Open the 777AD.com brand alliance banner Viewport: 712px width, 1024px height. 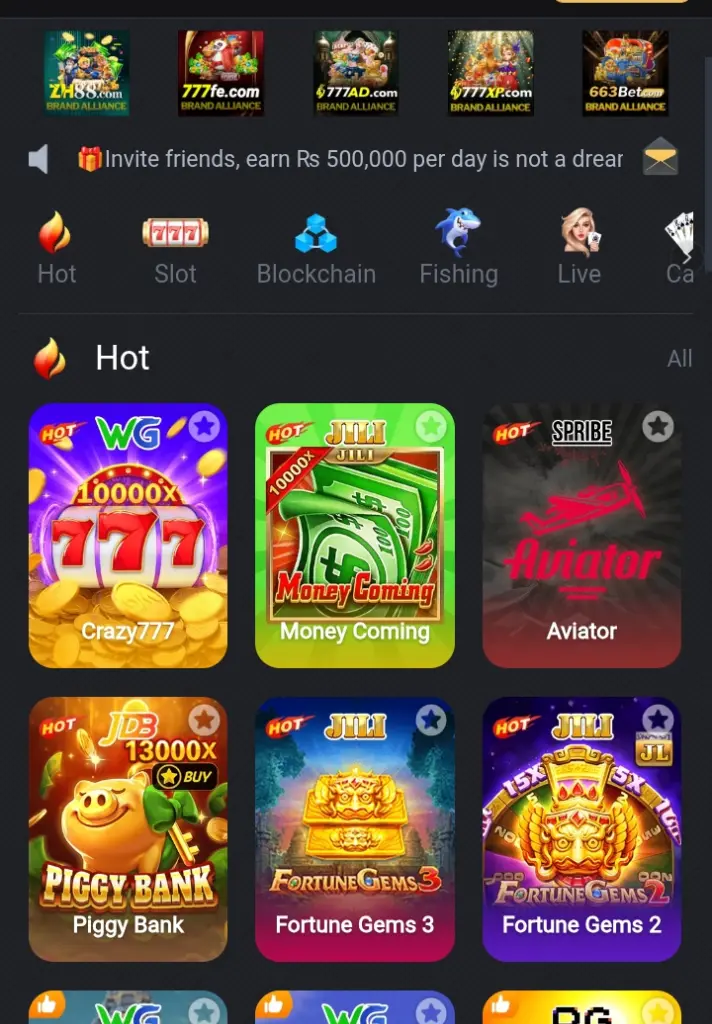(356, 73)
